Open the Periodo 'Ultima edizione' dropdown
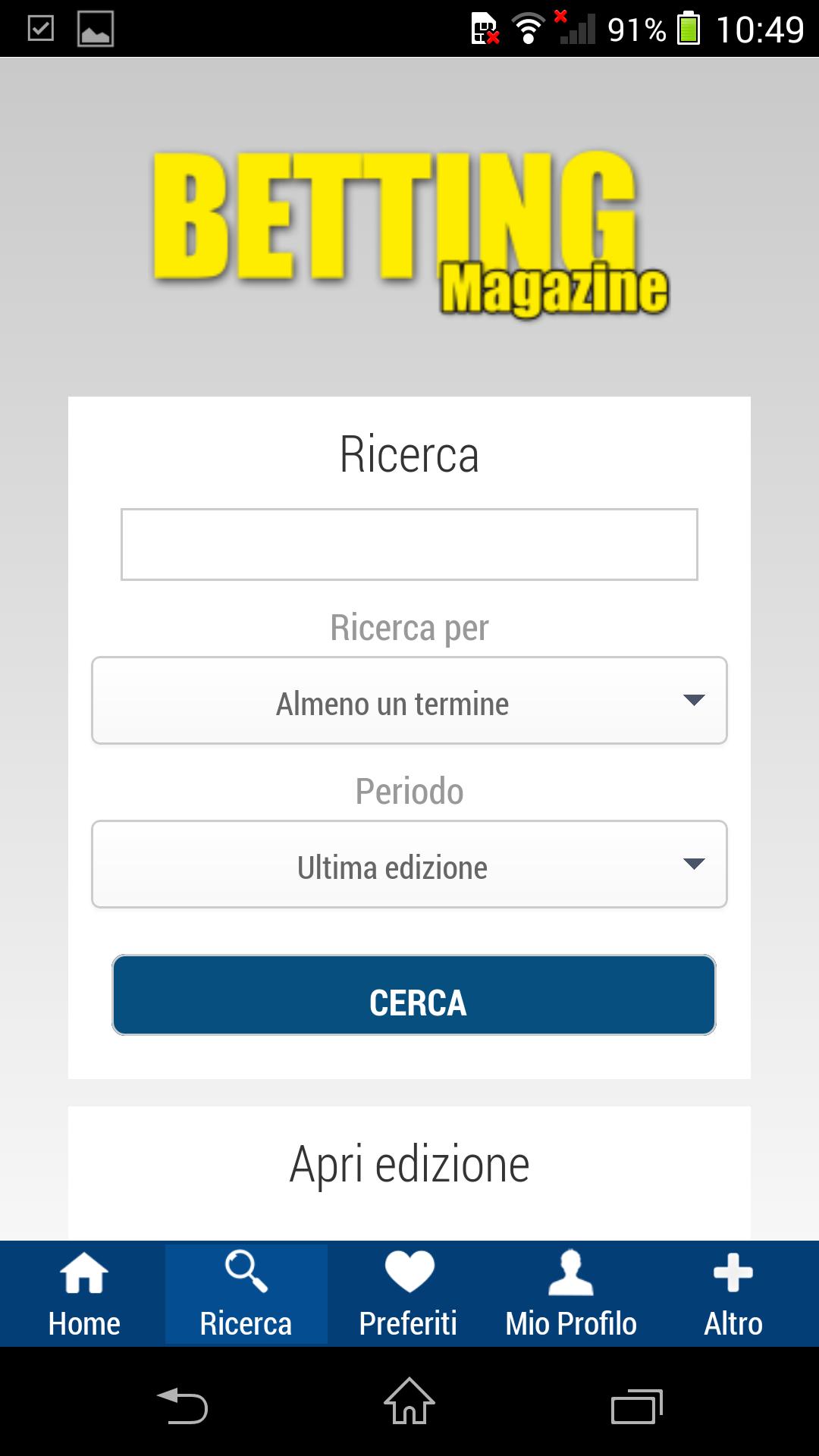The height and width of the screenshot is (1456, 819). pos(409,864)
